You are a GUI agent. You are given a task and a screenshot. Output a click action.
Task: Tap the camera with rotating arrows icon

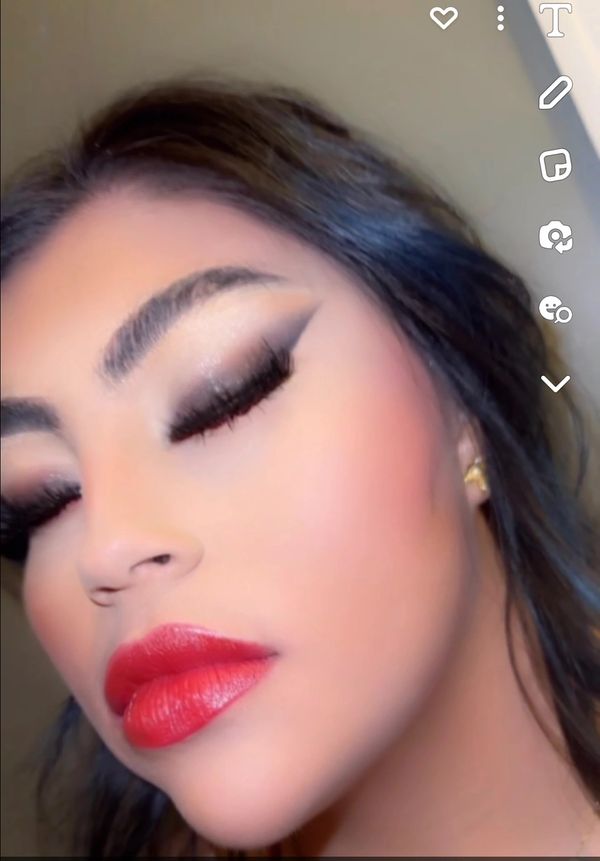(555, 237)
